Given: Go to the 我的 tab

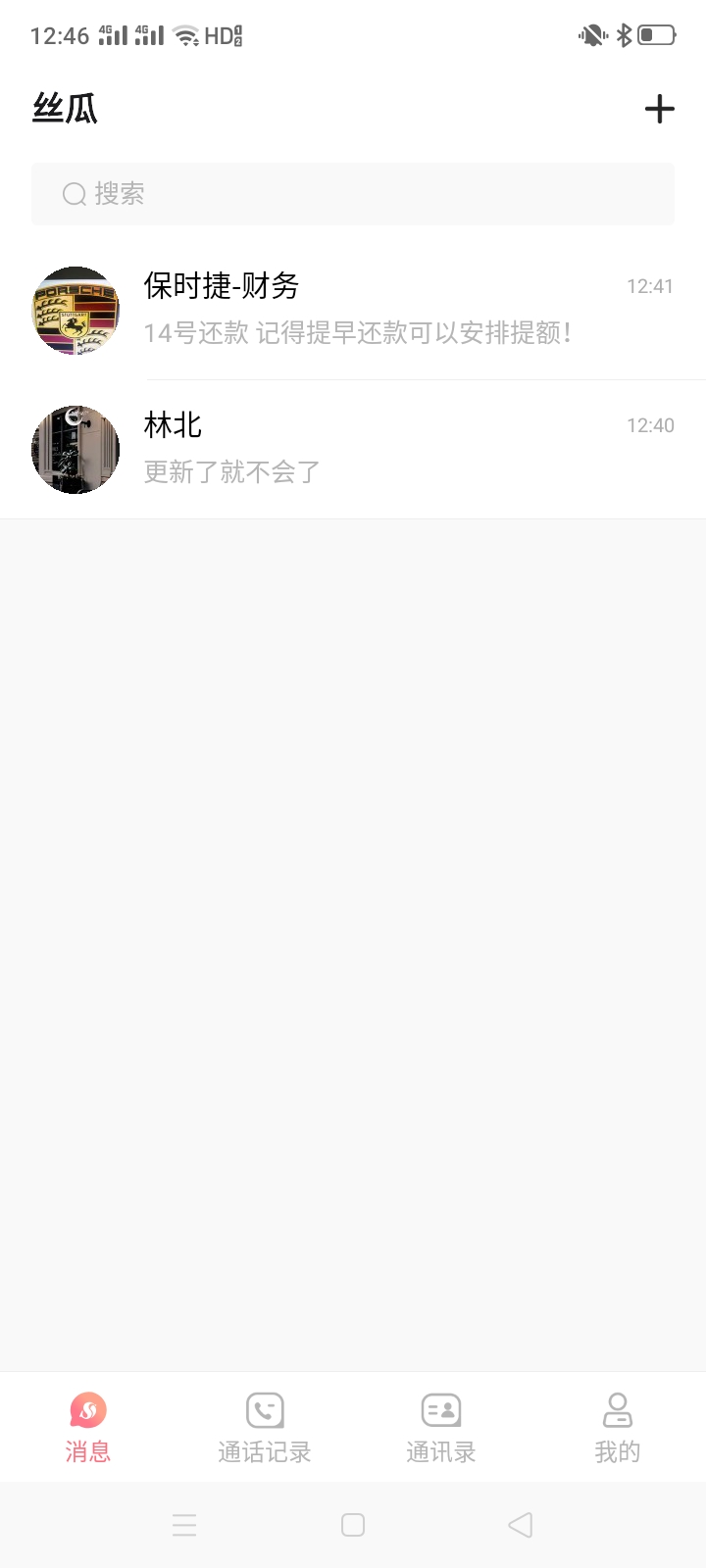Looking at the screenshot, I should point(618,1428).
